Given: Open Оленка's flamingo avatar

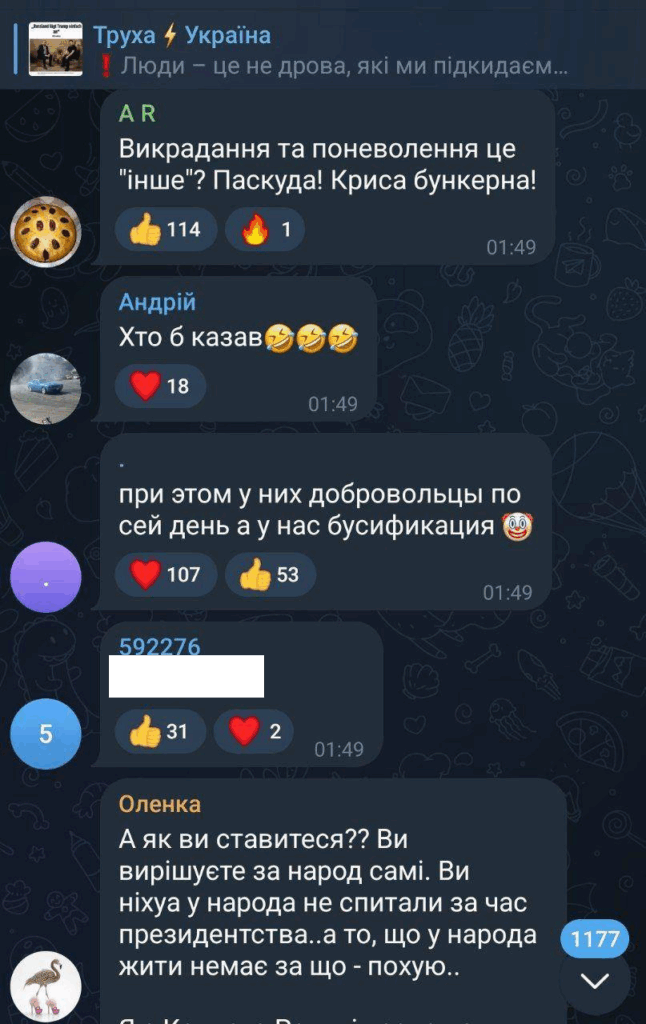Looking at the screenshot, I should pos(45,986).
